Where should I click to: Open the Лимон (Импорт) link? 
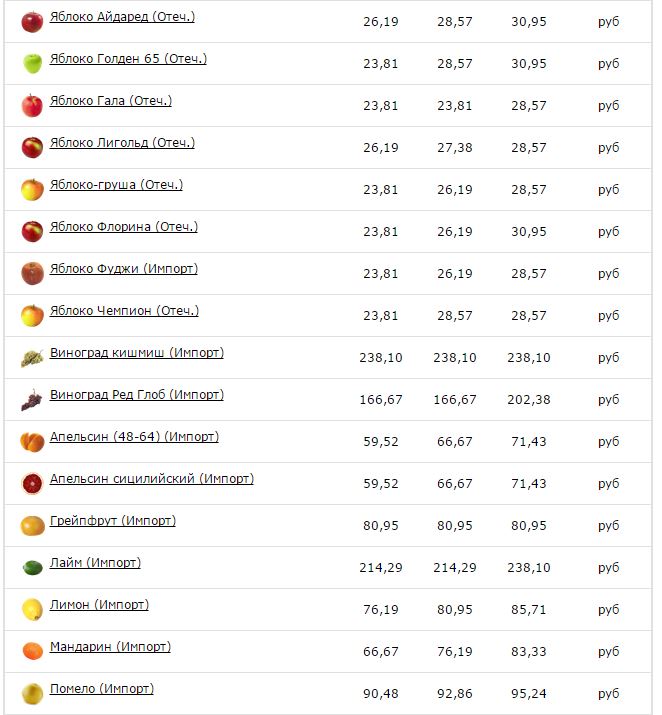tap(99, 604)
